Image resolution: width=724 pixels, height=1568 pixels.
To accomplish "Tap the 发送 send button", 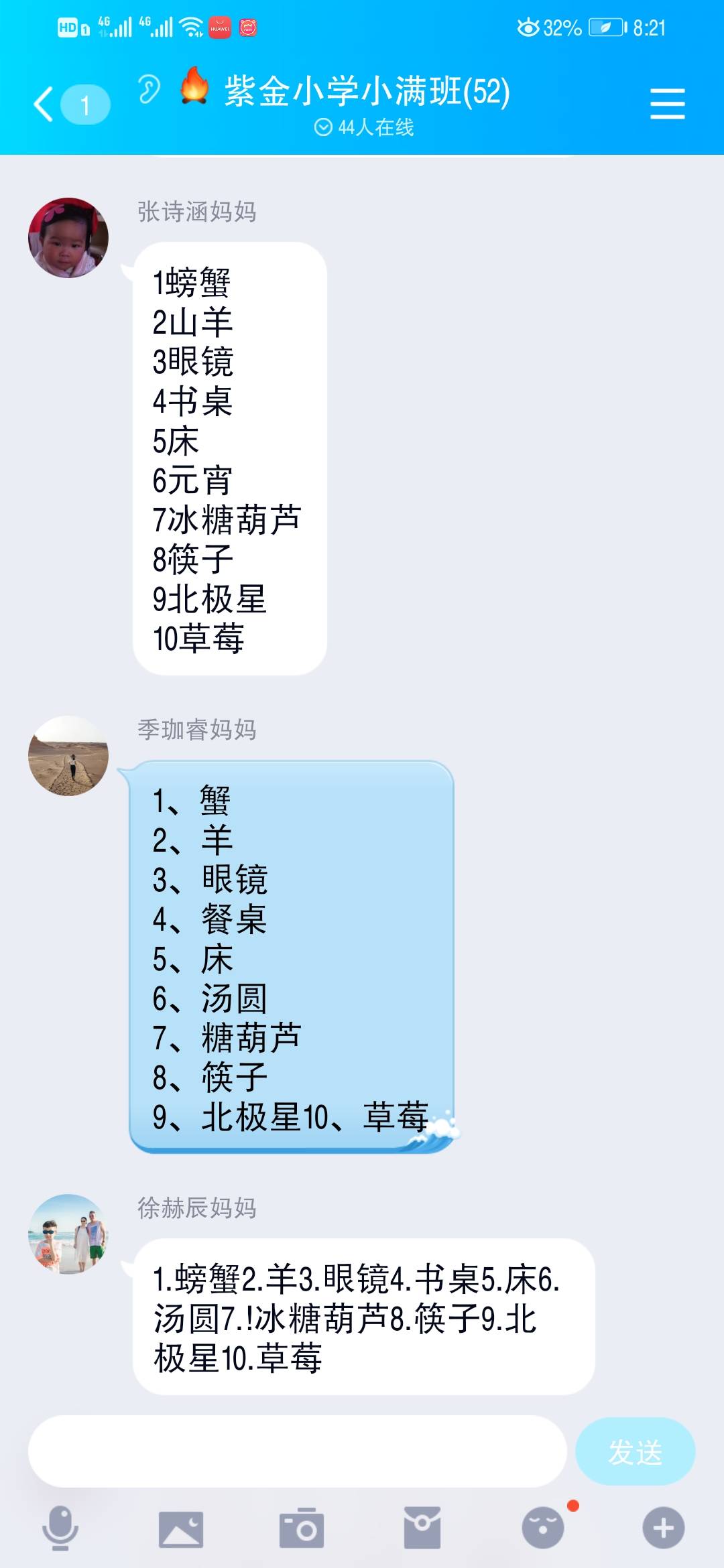I will click(x=635, y=1451).
